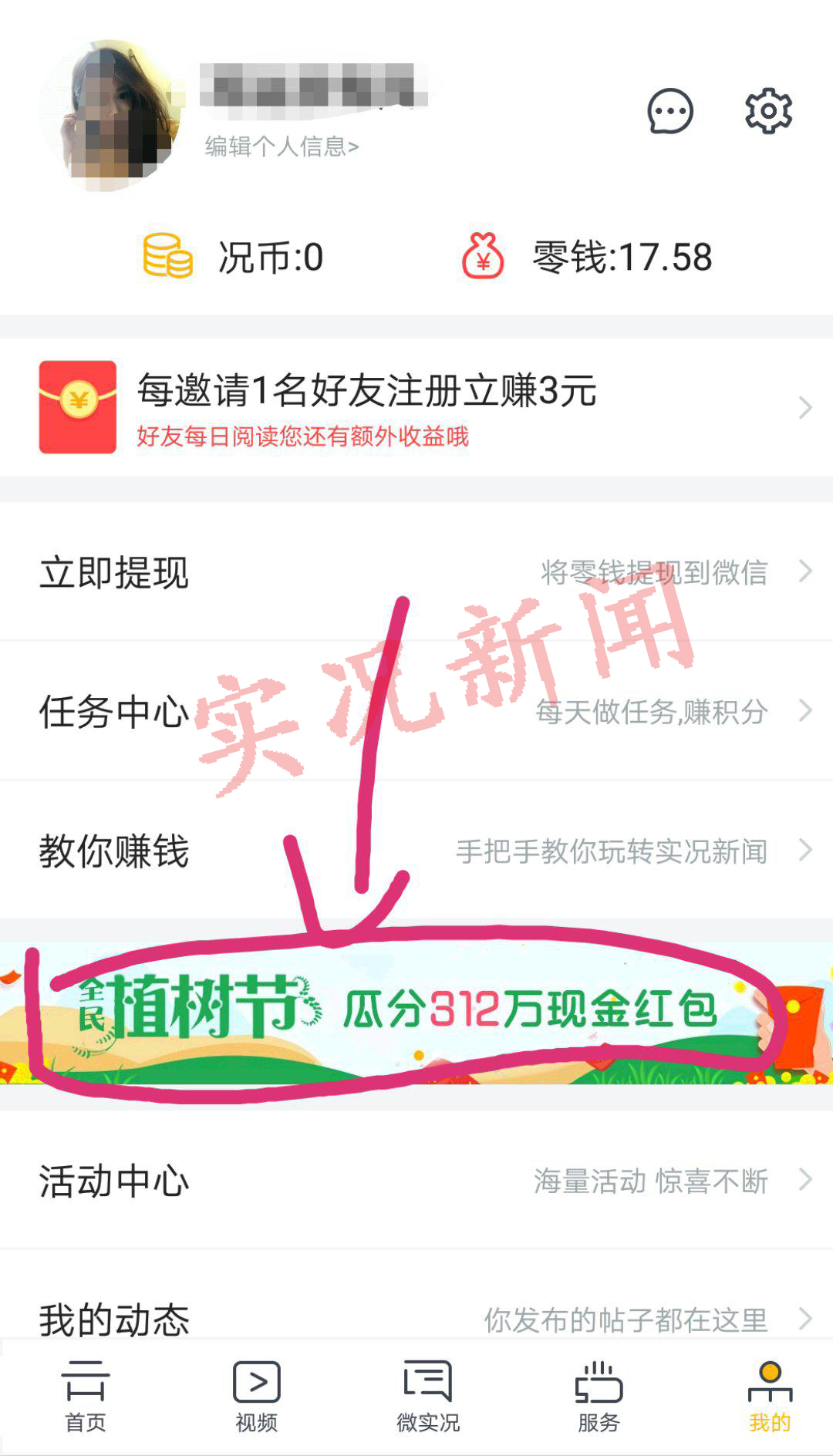Open the 教你赚钱 guide
833x1456 pixels.
point(416,851)
